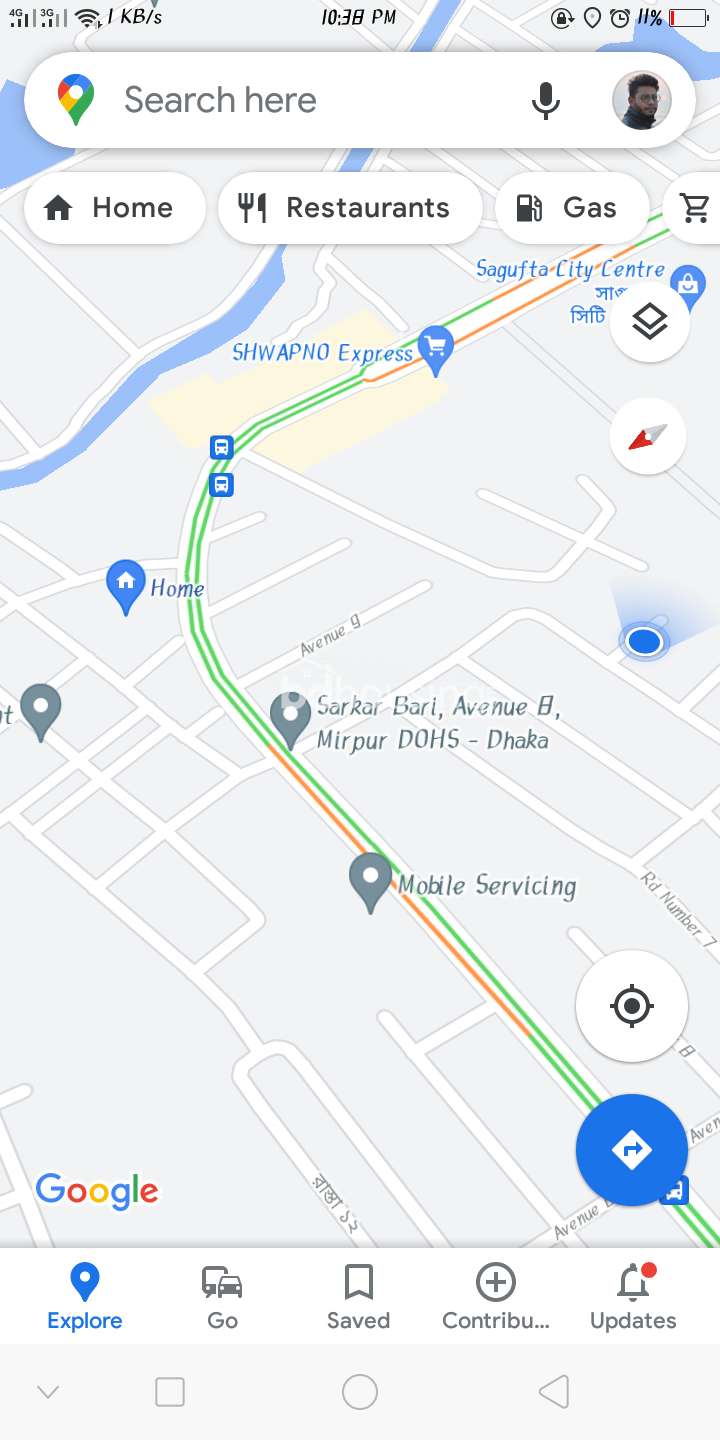The width and height of the screenshot is (720, 1440).
Task: Tap the compass to reorient the map
Action: tap(648, 437)
